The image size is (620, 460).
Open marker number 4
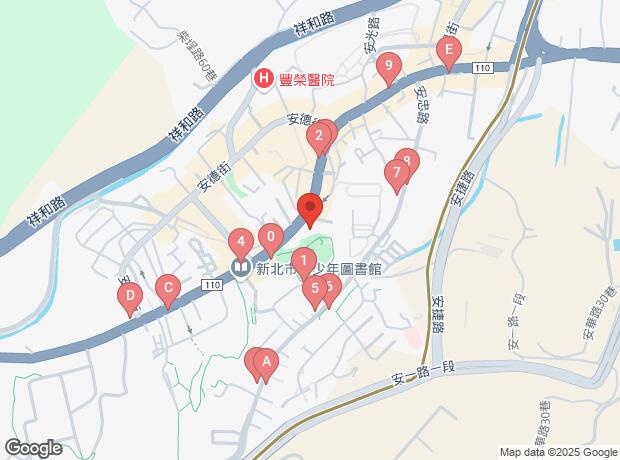pyautogui.click(x=240, y=241)
